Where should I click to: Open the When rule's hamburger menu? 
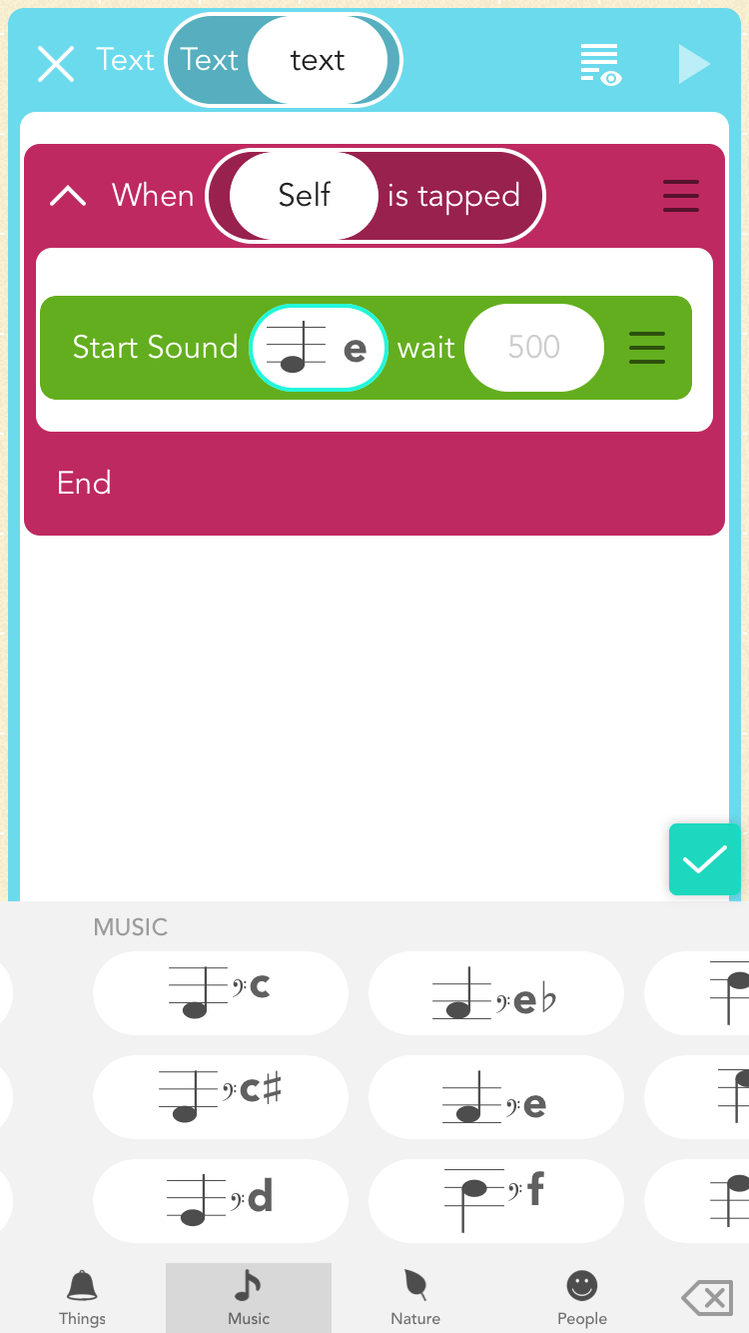point(681,196)
